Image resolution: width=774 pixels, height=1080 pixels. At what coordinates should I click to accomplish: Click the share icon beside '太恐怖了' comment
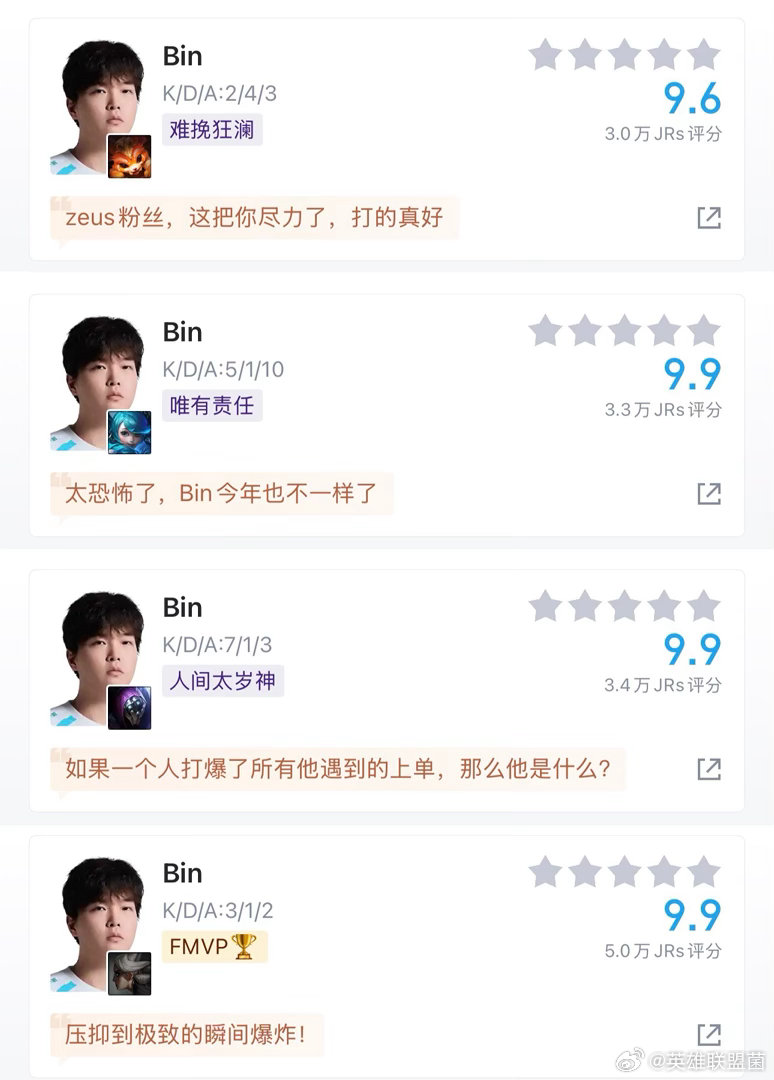pos(709,492)
